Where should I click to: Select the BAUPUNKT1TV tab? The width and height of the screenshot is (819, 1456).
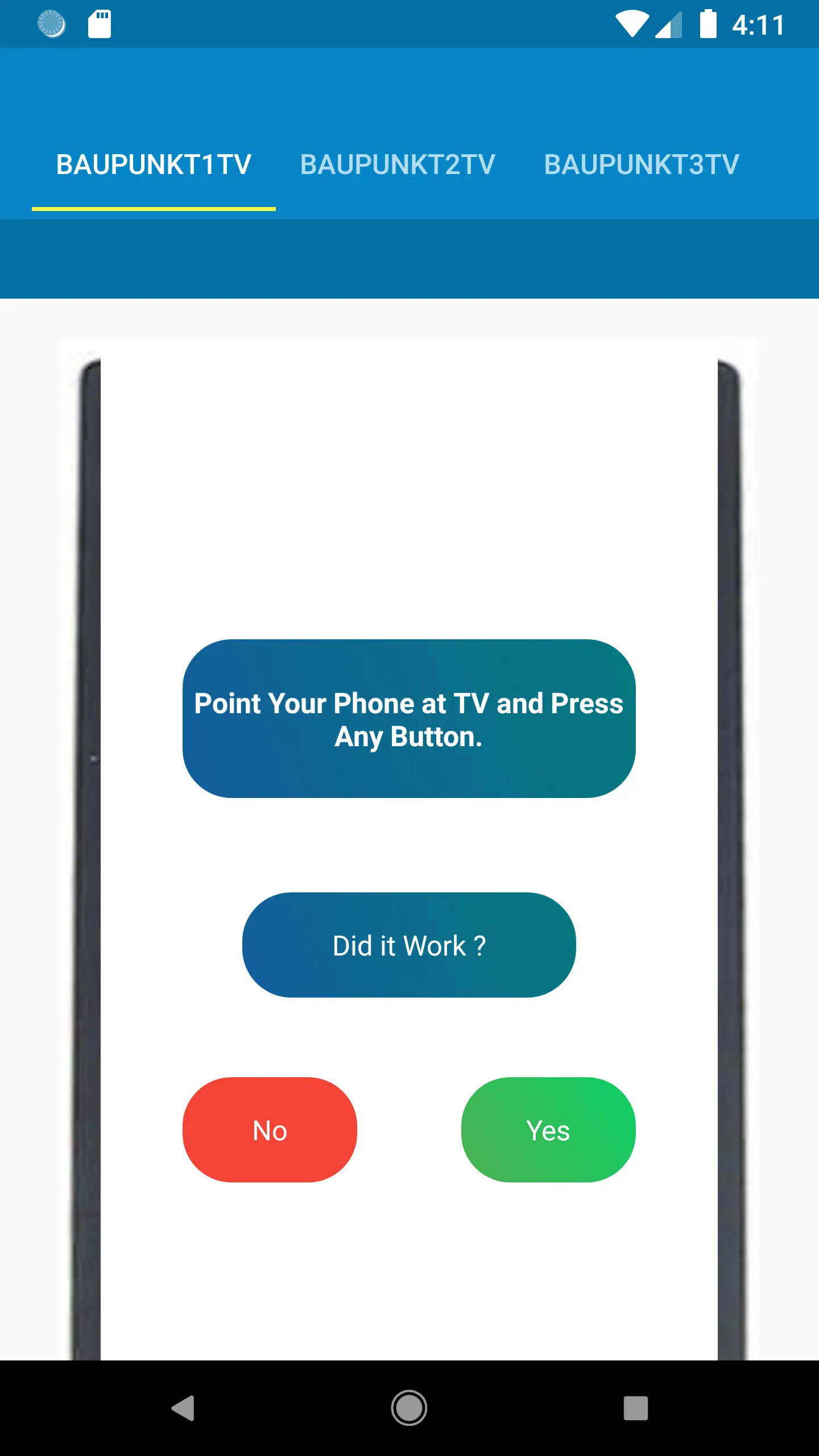154,164
